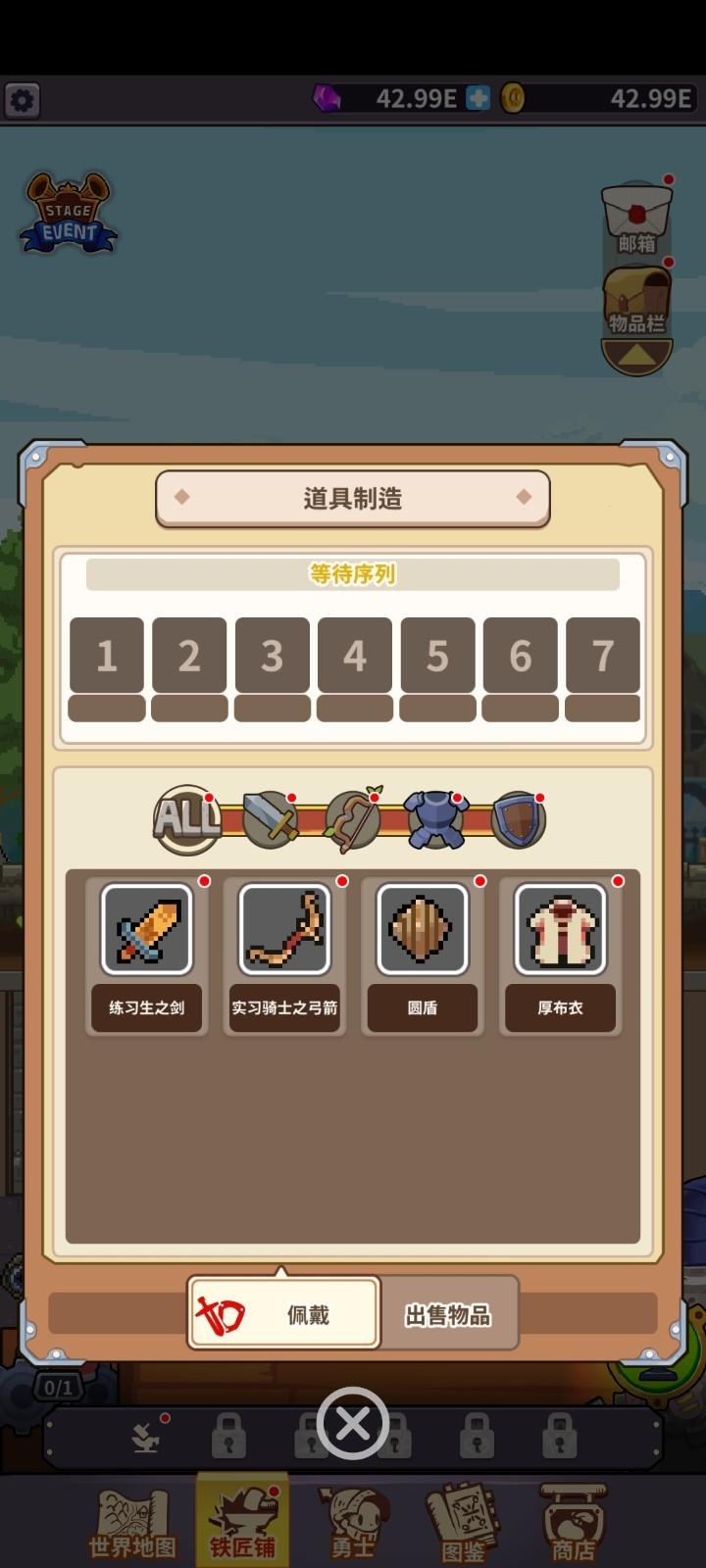Image resolution: width=706 pixels, height=1568 pixels.
Task: Select the ALL category filter
Action: pyautogui.click(x=186, y=818)
